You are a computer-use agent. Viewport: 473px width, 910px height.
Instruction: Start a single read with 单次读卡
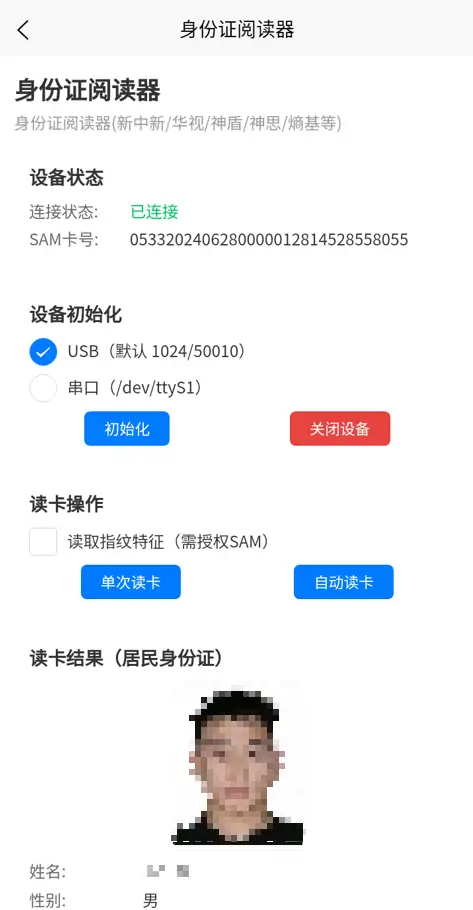point(131,582)
